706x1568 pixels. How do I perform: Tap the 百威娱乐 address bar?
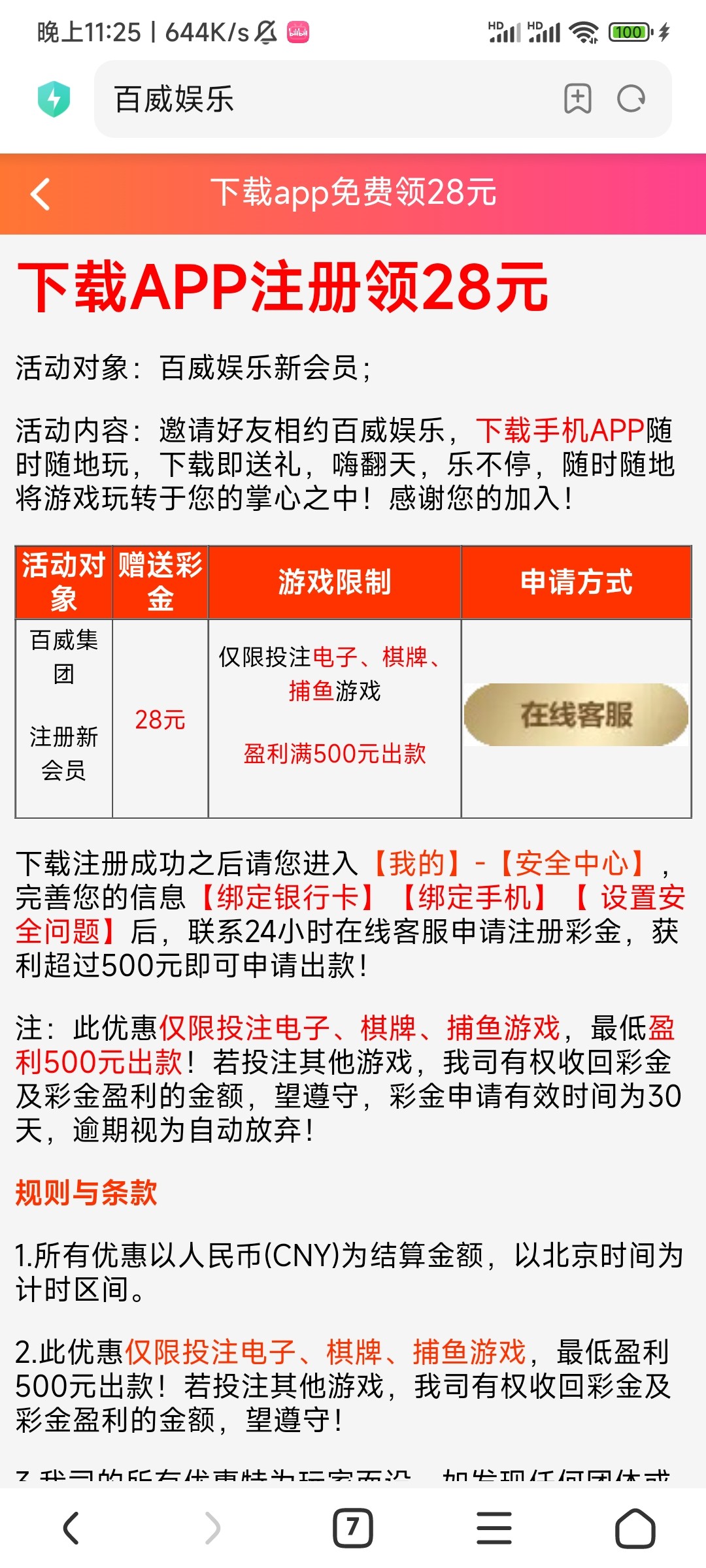click(327, 99)
